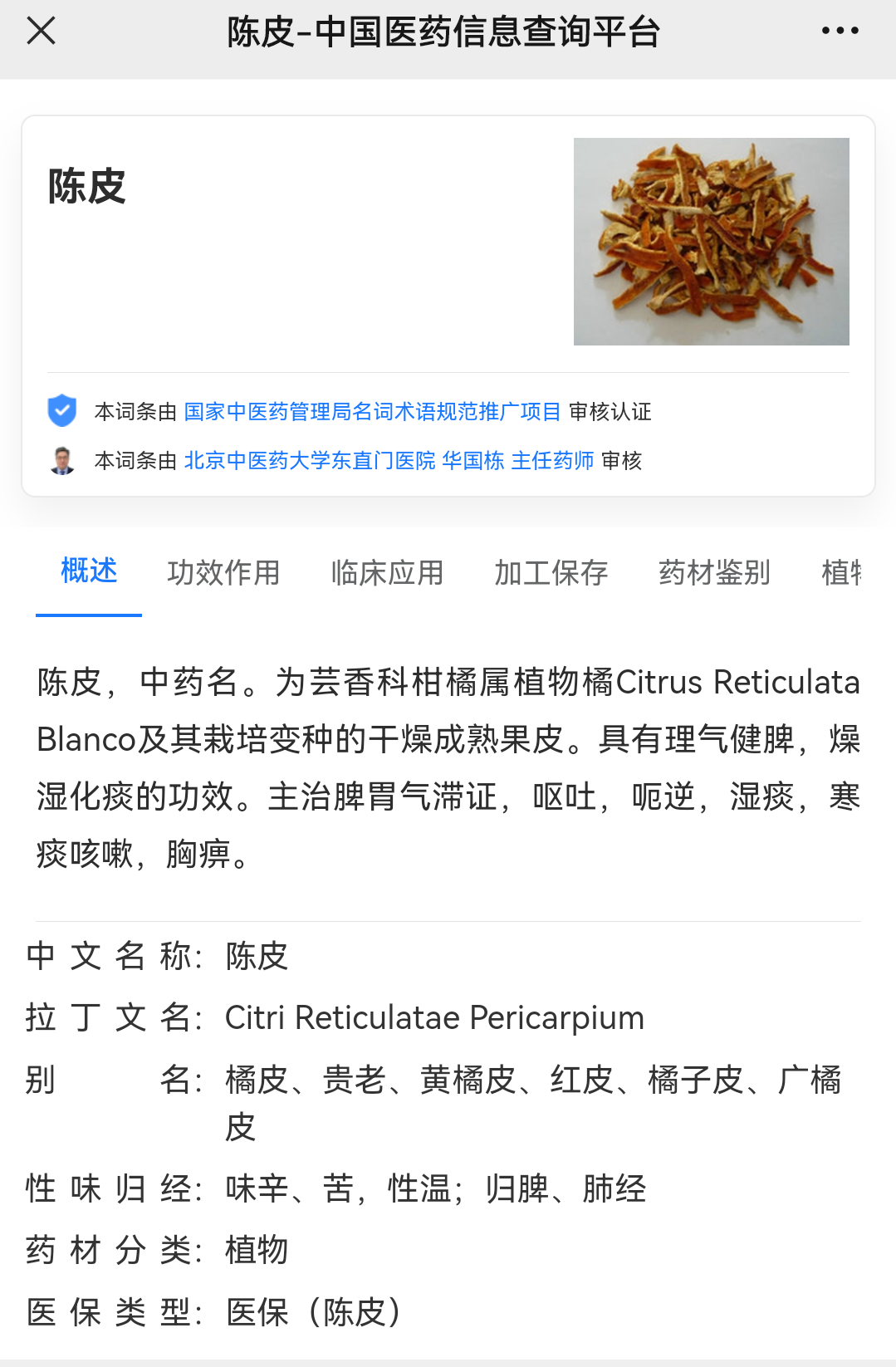Open the 北京中医药大学东直门医院 link
The width and height of the screenshot is (896, 1367).
[x=310, y=461]
